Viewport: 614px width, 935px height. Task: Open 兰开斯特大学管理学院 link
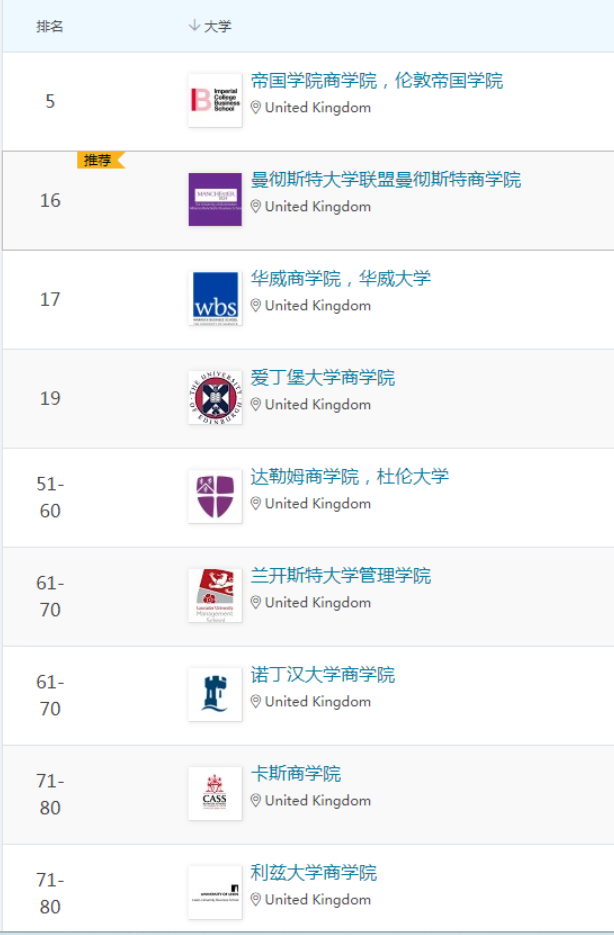pyautogui.click(x=340, y=576)
